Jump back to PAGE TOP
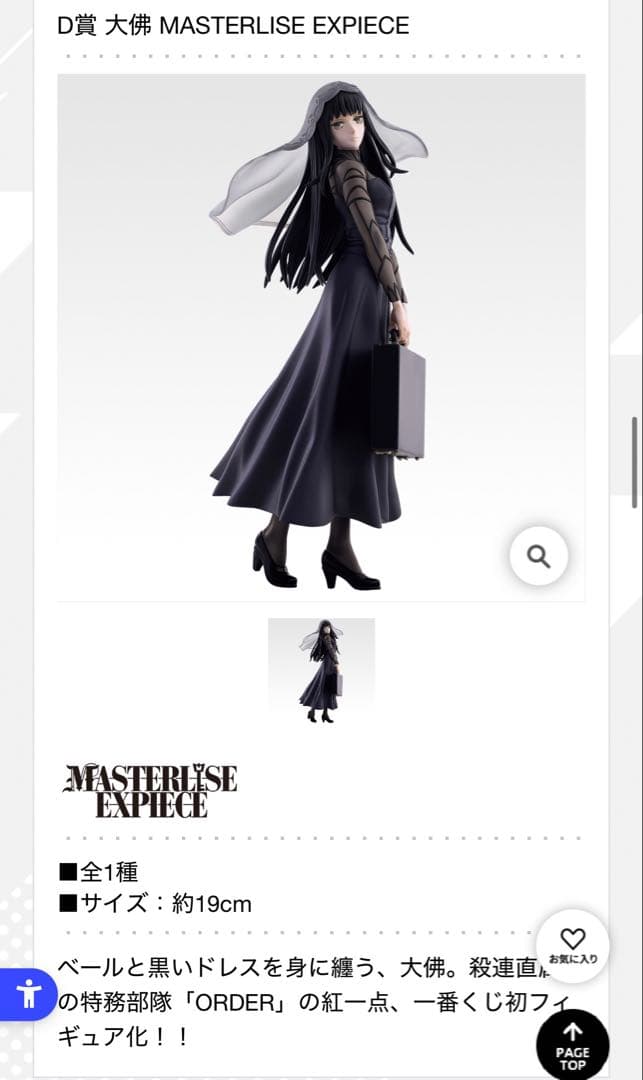 click(572, 1045)
